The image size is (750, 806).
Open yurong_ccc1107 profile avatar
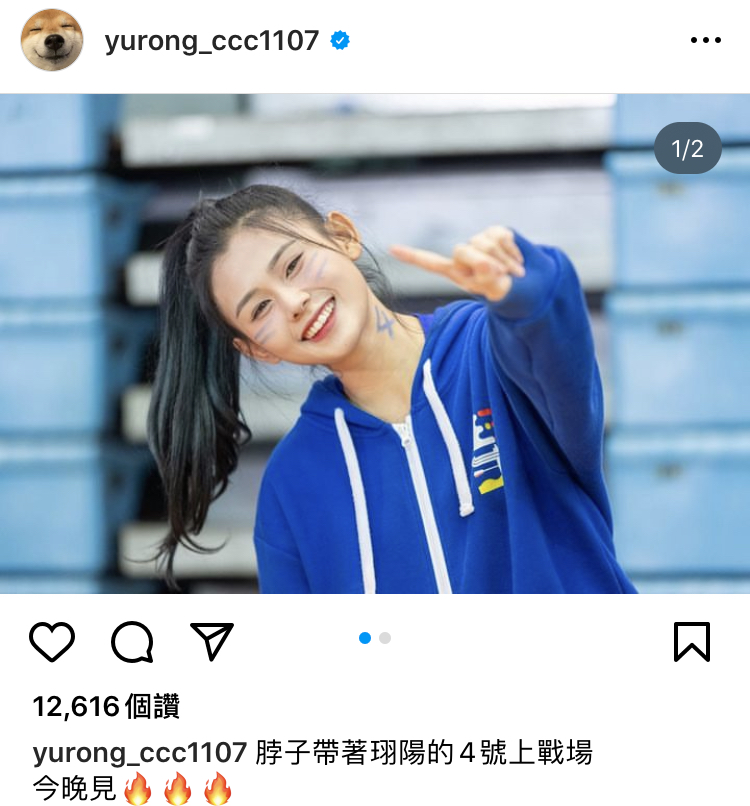[52, 41]
